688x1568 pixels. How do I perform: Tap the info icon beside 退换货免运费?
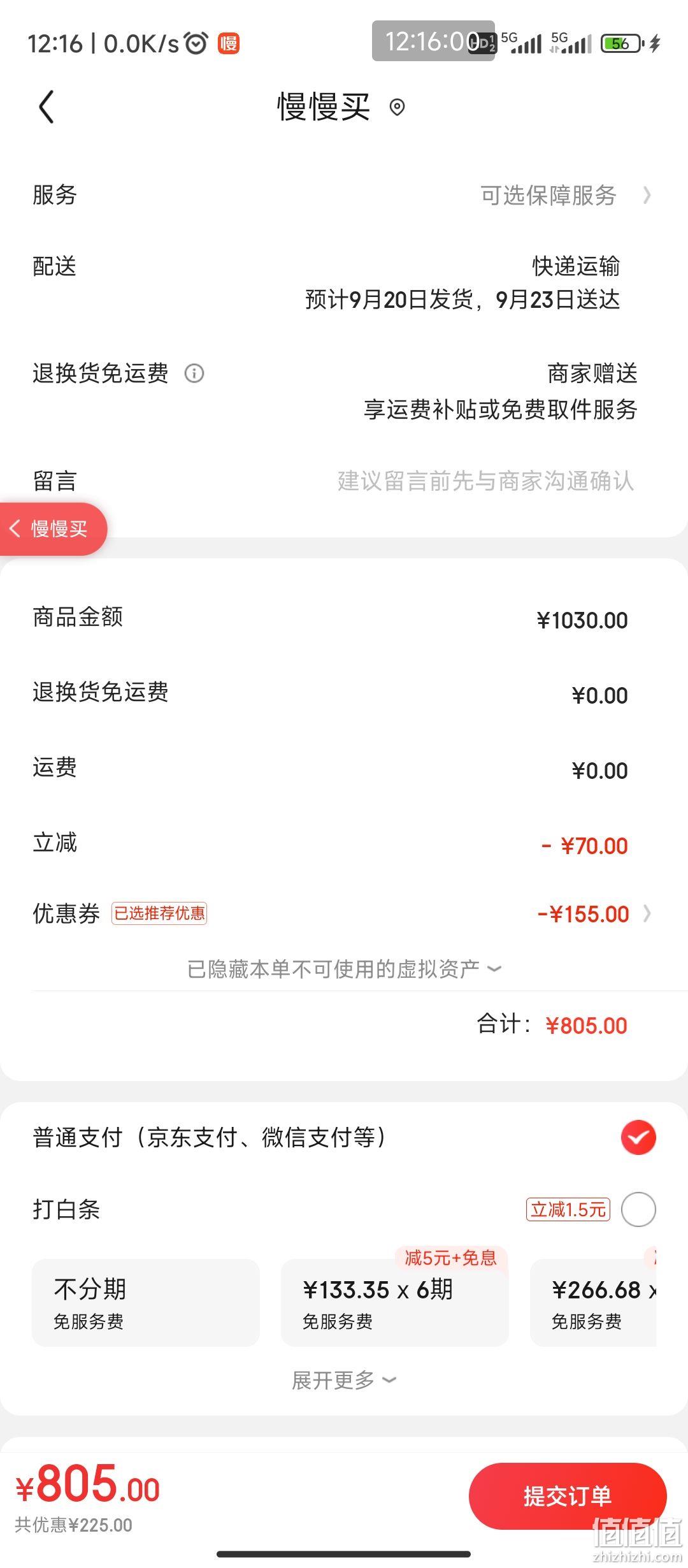click(x=194, y=373)
